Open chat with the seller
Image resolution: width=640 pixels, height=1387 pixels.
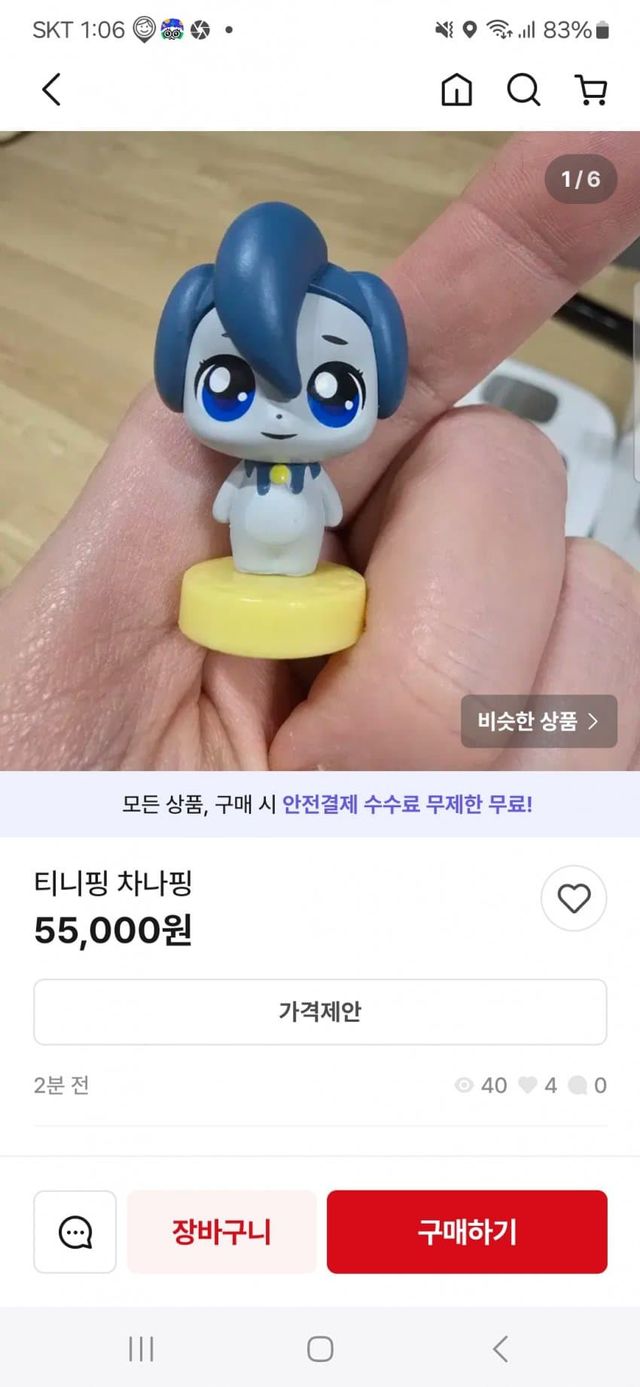(x=75, y=1232)
